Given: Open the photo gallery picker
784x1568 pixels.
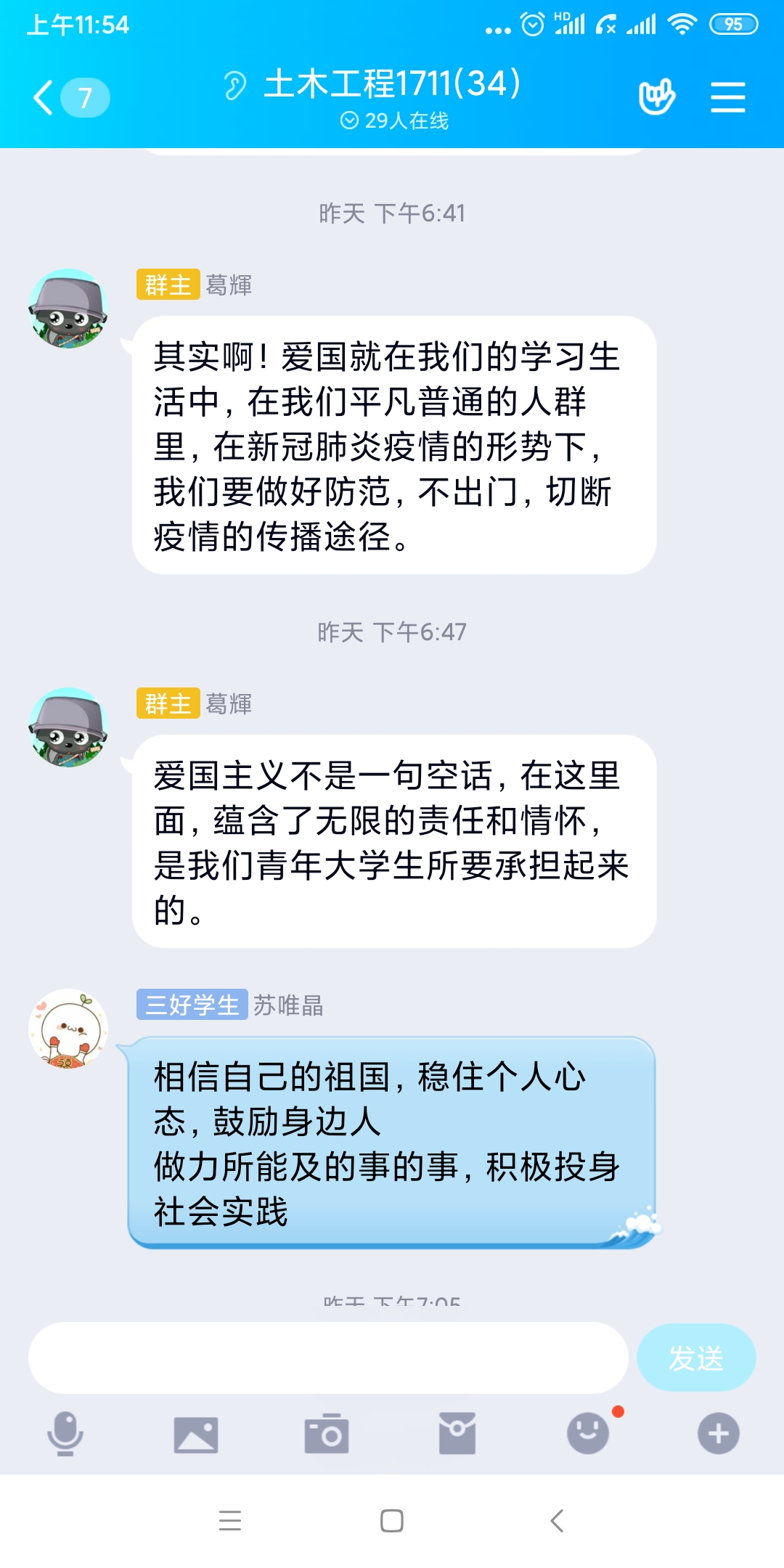Looking at the screenshot, I should [x=196, y=1434].
